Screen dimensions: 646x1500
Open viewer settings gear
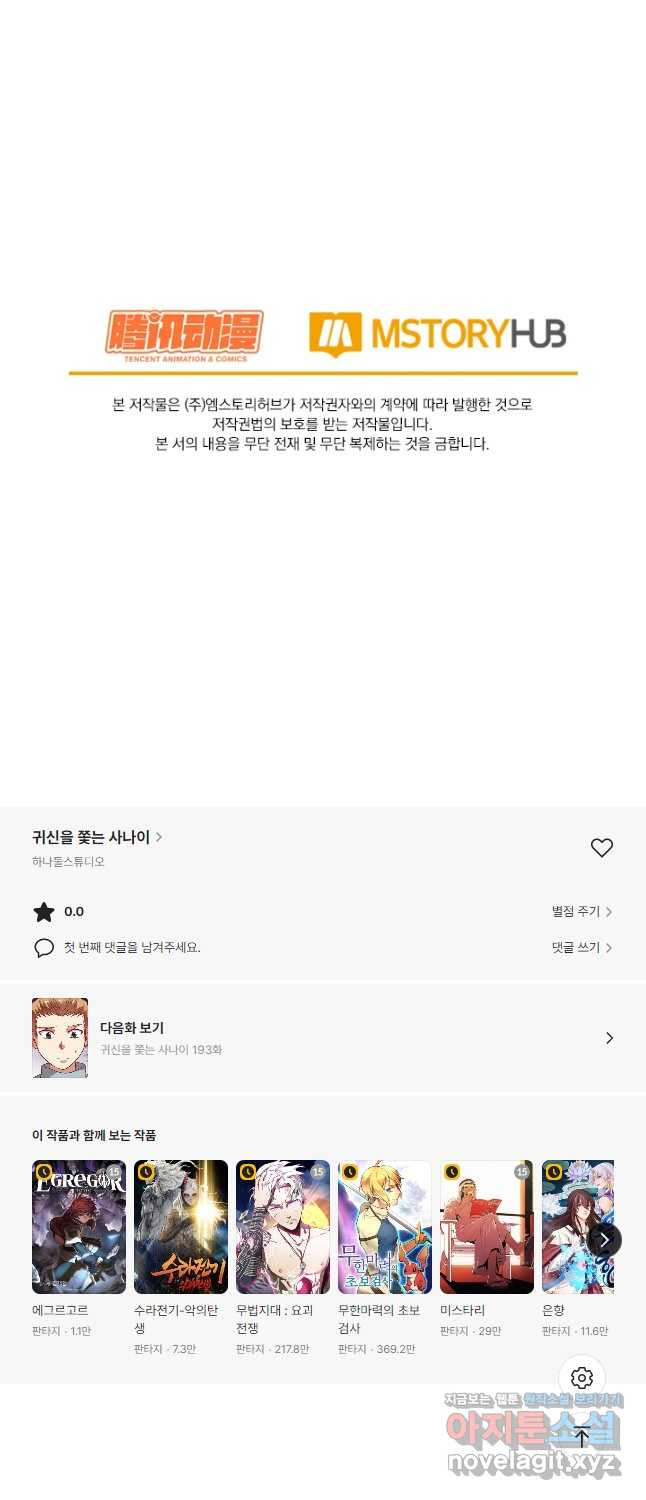(582, 1378)
